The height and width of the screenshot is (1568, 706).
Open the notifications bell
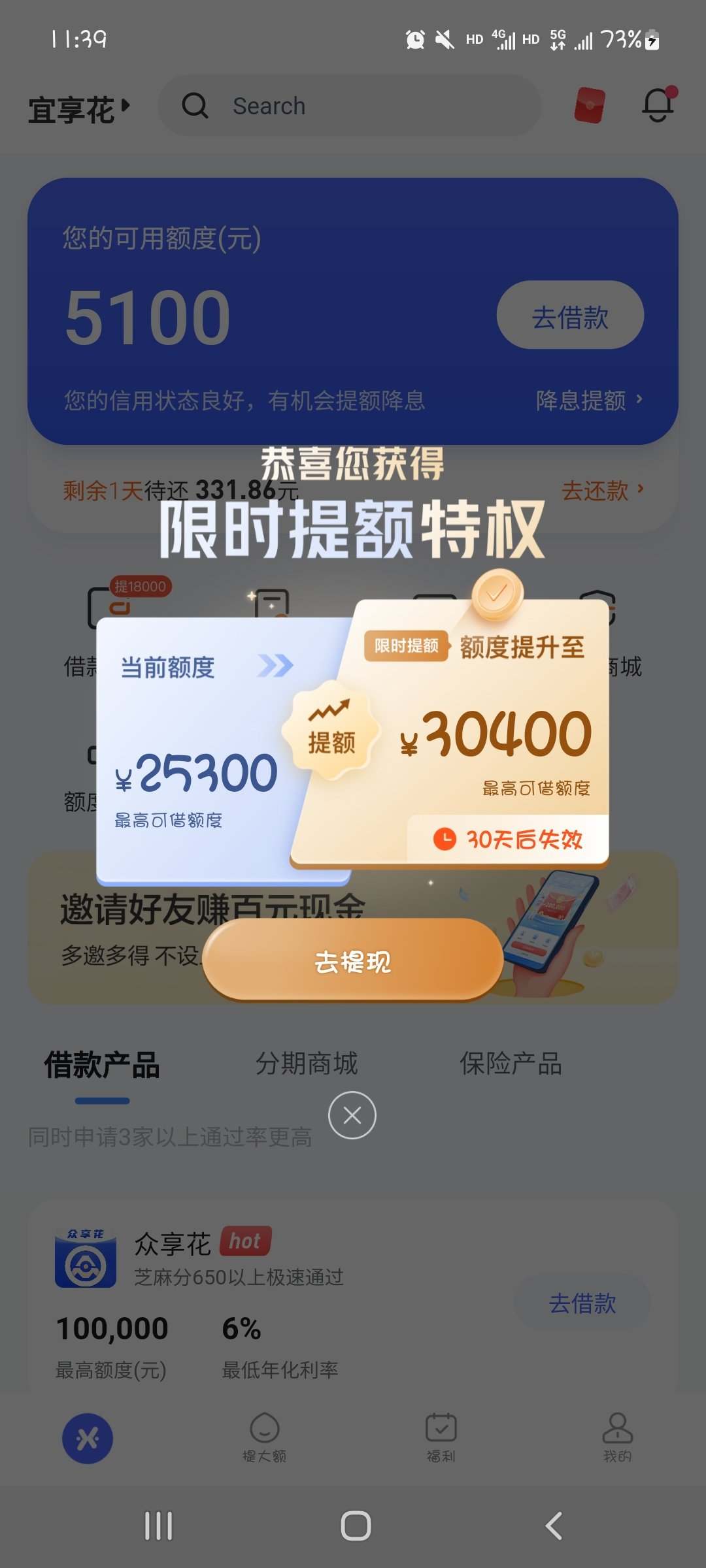coord(658,105)
